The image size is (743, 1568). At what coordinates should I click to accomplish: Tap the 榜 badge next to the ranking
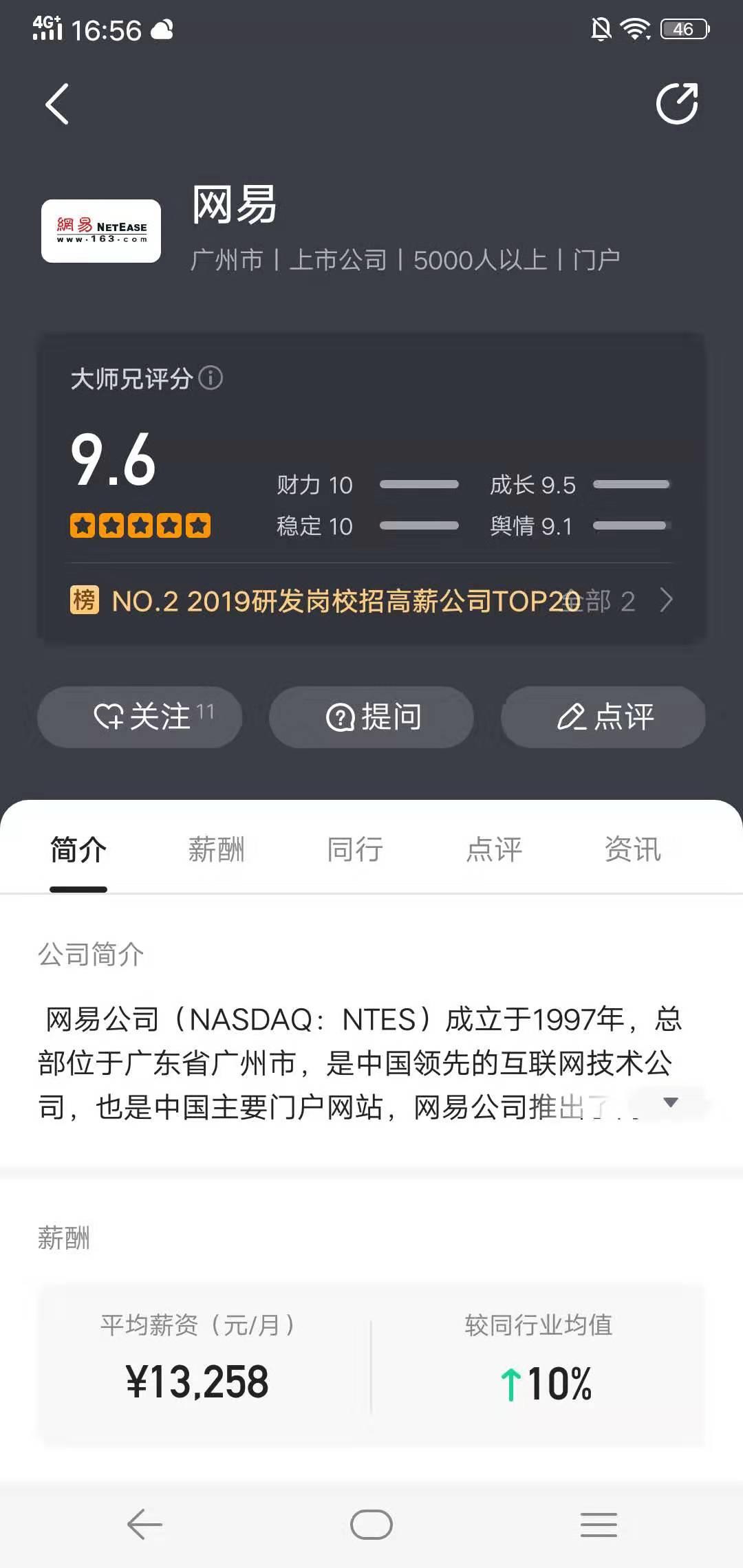[84, 600]
